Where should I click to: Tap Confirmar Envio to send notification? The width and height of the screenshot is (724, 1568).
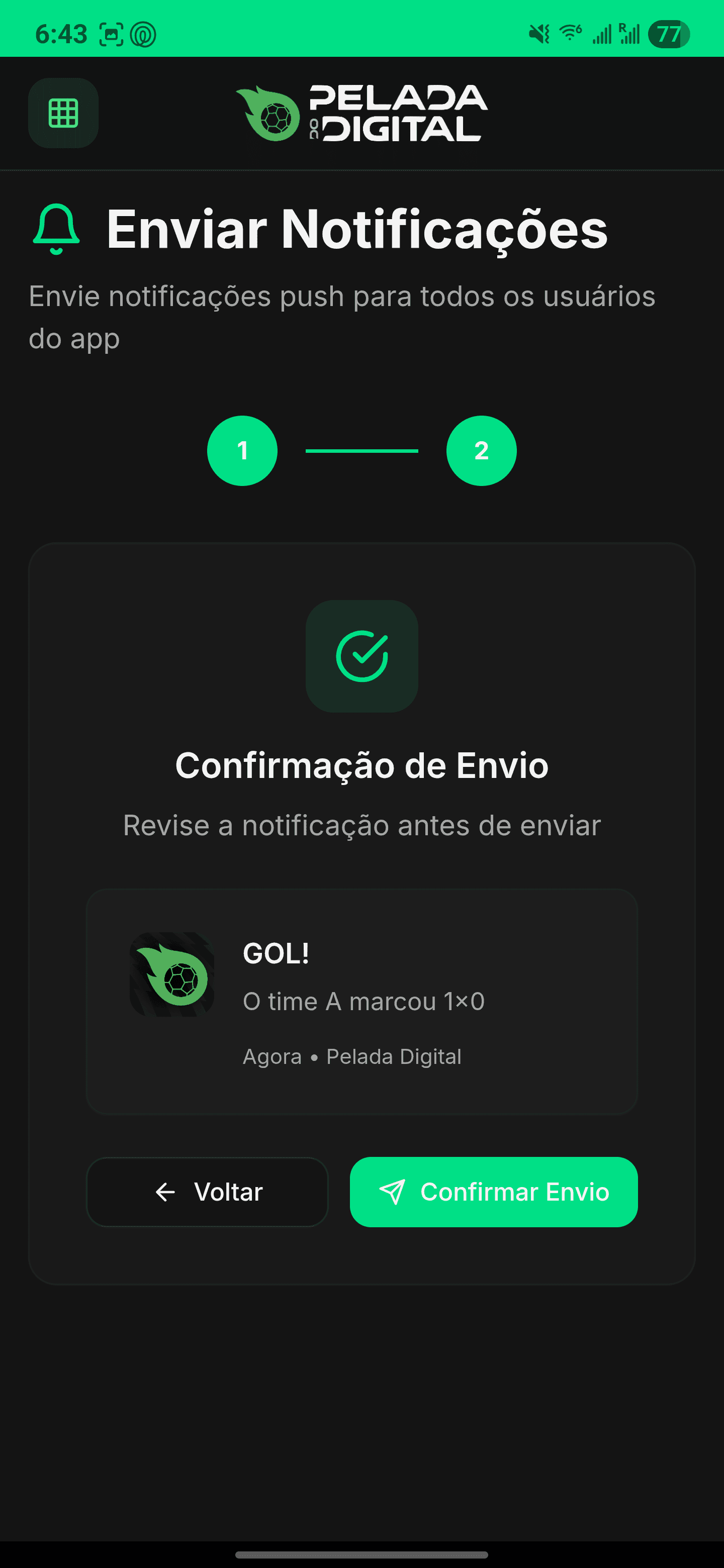pyautogui.click(x=493, y=1192)
